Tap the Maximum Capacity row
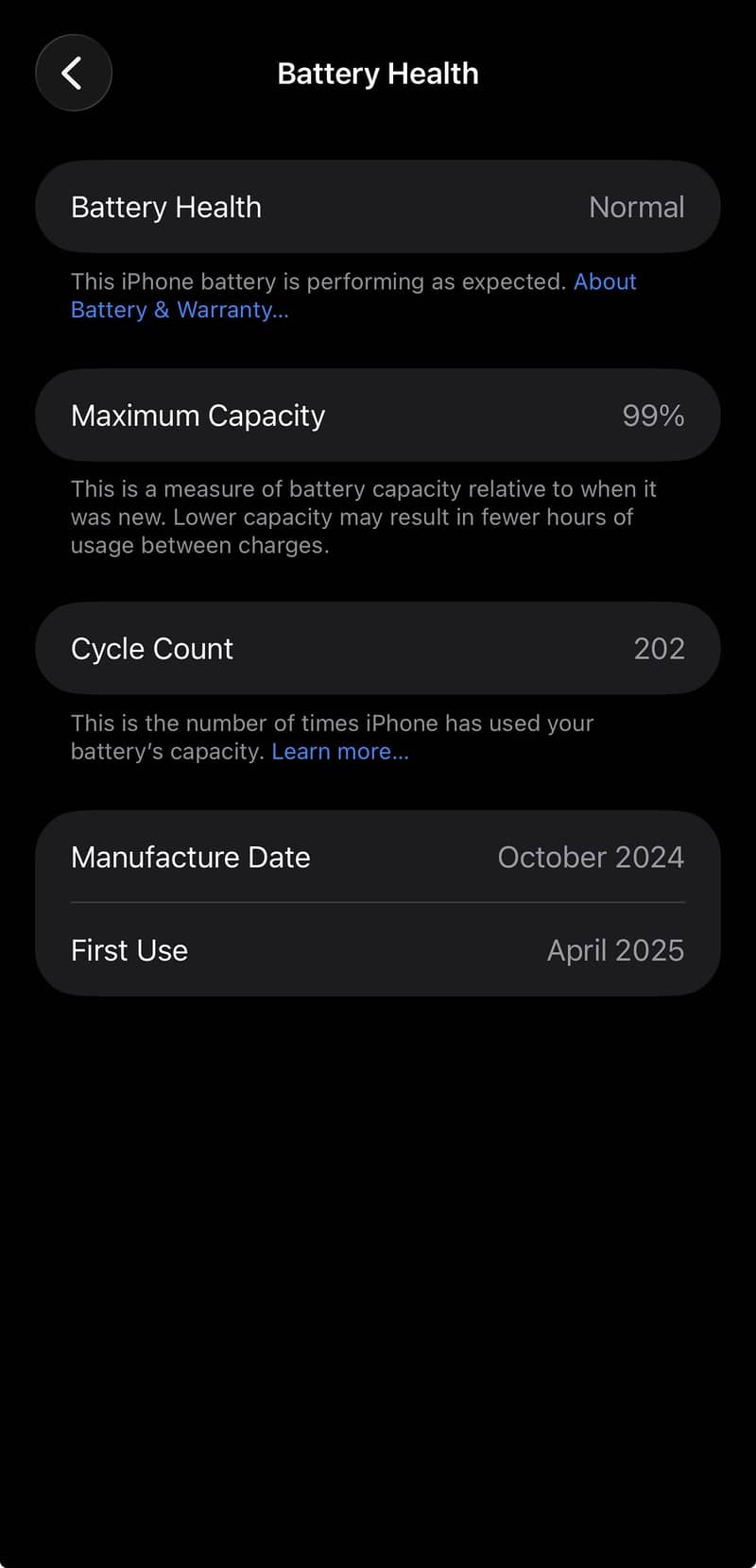Image resolution: width=756 pixels, height=1568 pixels. [x=378, y=416]
